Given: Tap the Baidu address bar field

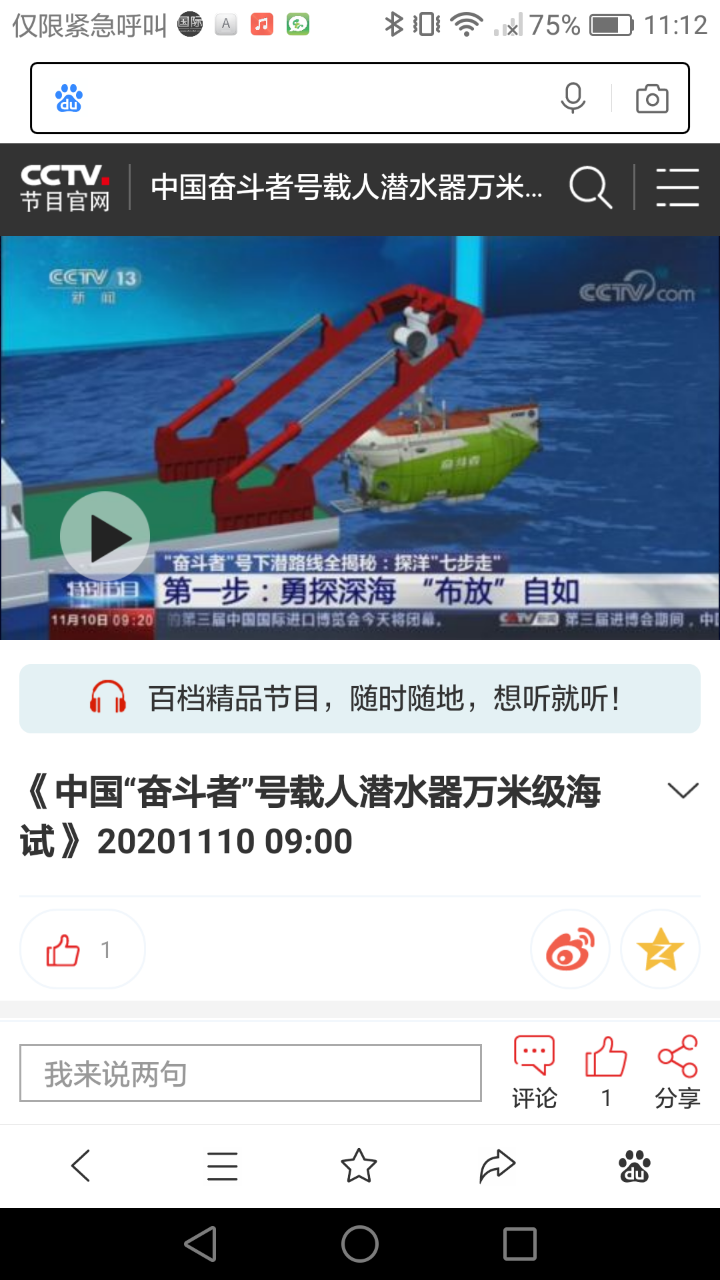Looking at the screenshot, I should click(310, 98).
